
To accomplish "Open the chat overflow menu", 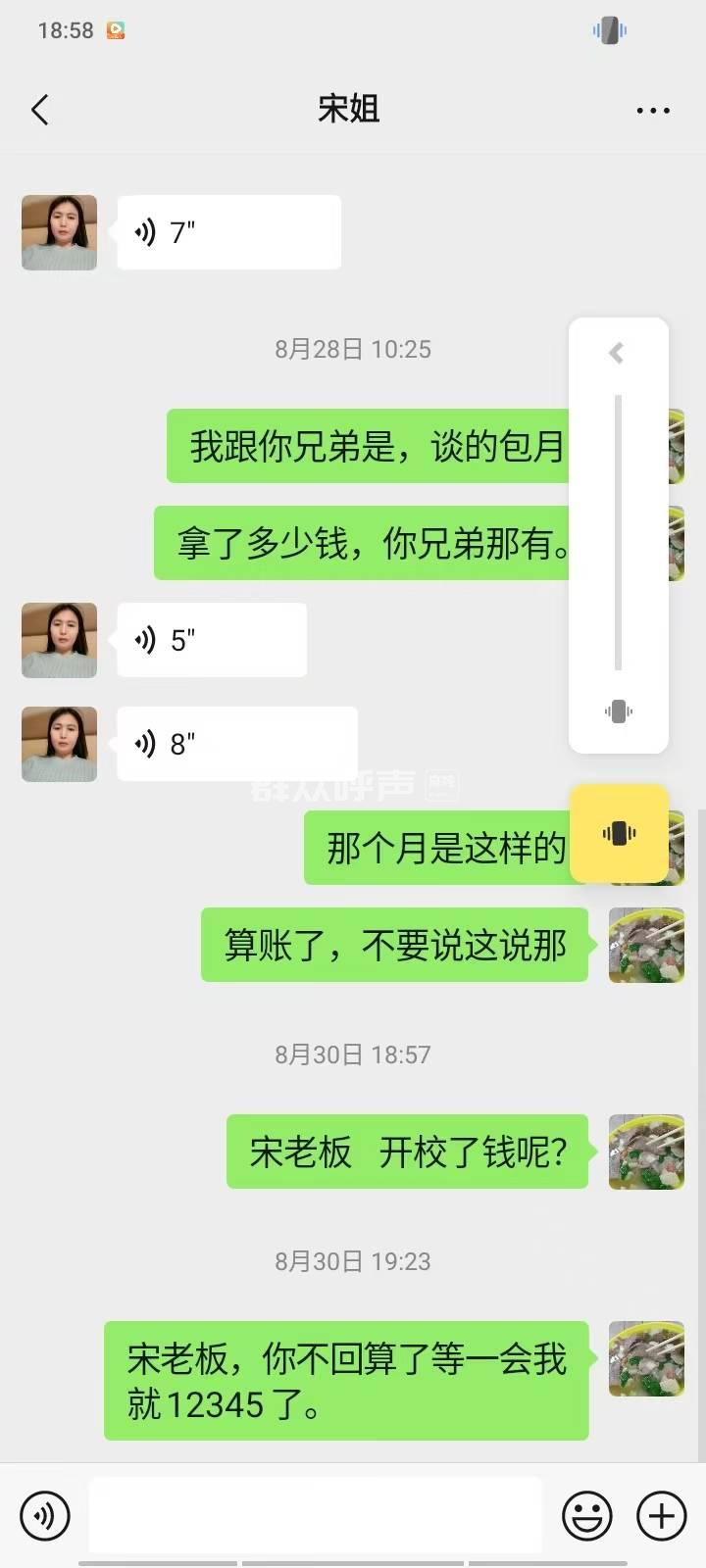I will (x=653, y=110).
